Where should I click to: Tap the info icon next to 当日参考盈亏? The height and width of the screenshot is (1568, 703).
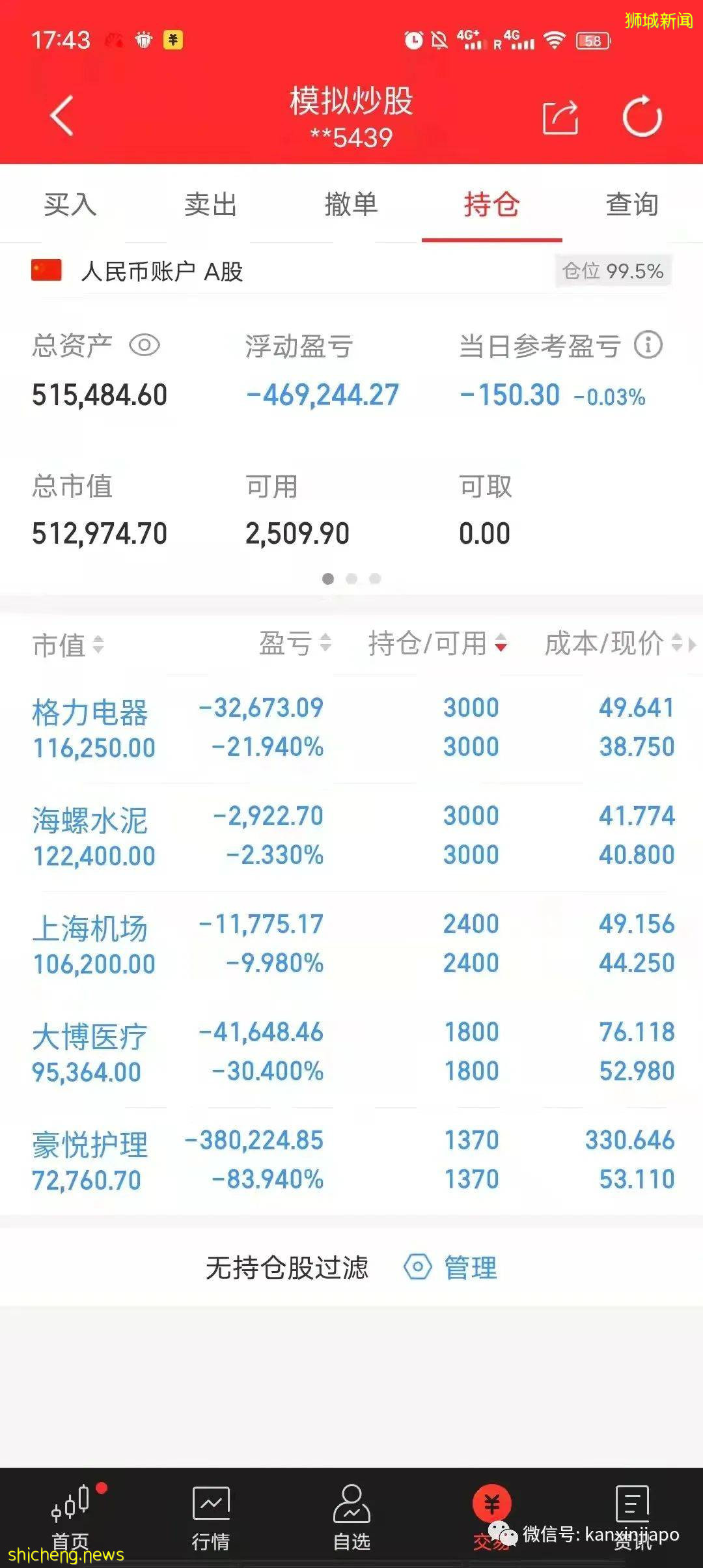click(648, 346)
